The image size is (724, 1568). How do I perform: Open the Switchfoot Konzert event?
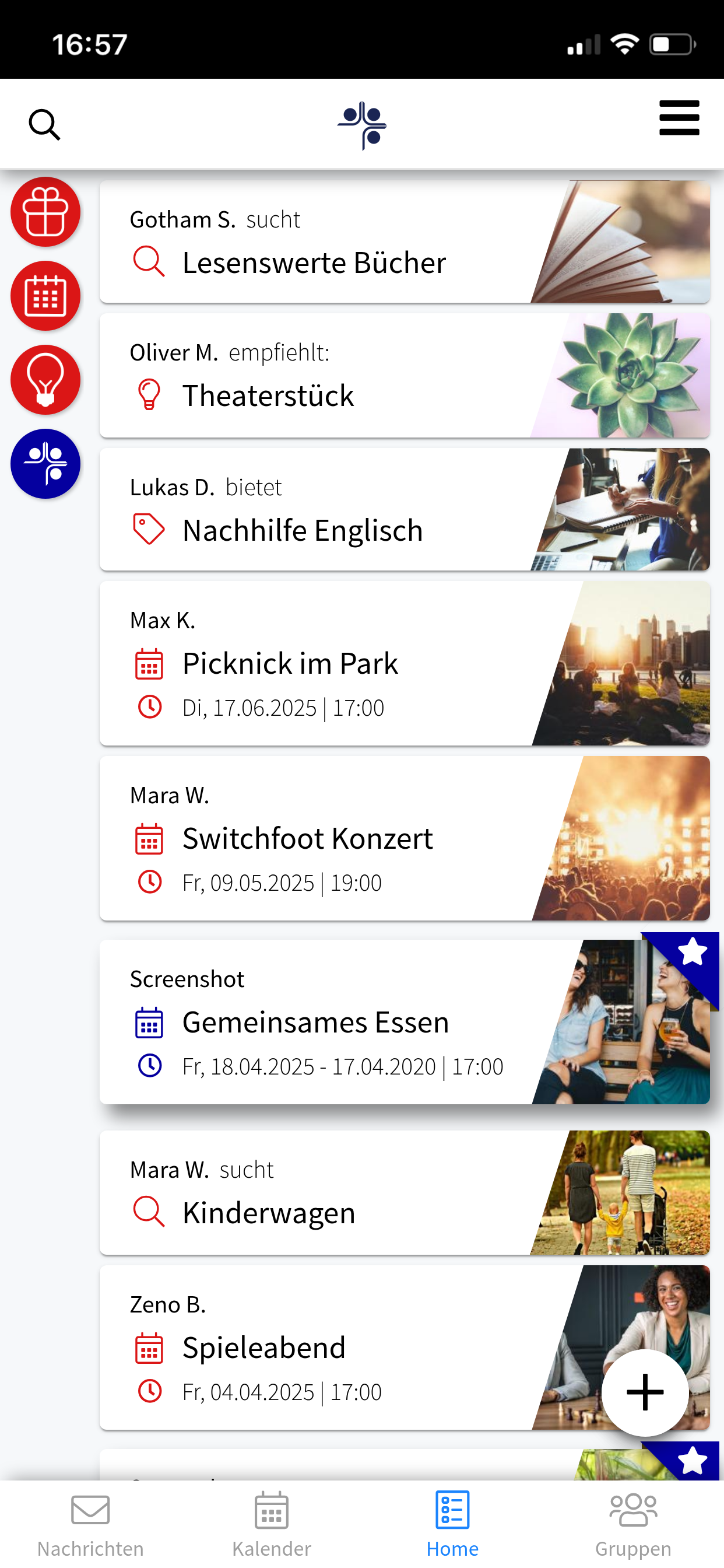click(x=405, y=838)
